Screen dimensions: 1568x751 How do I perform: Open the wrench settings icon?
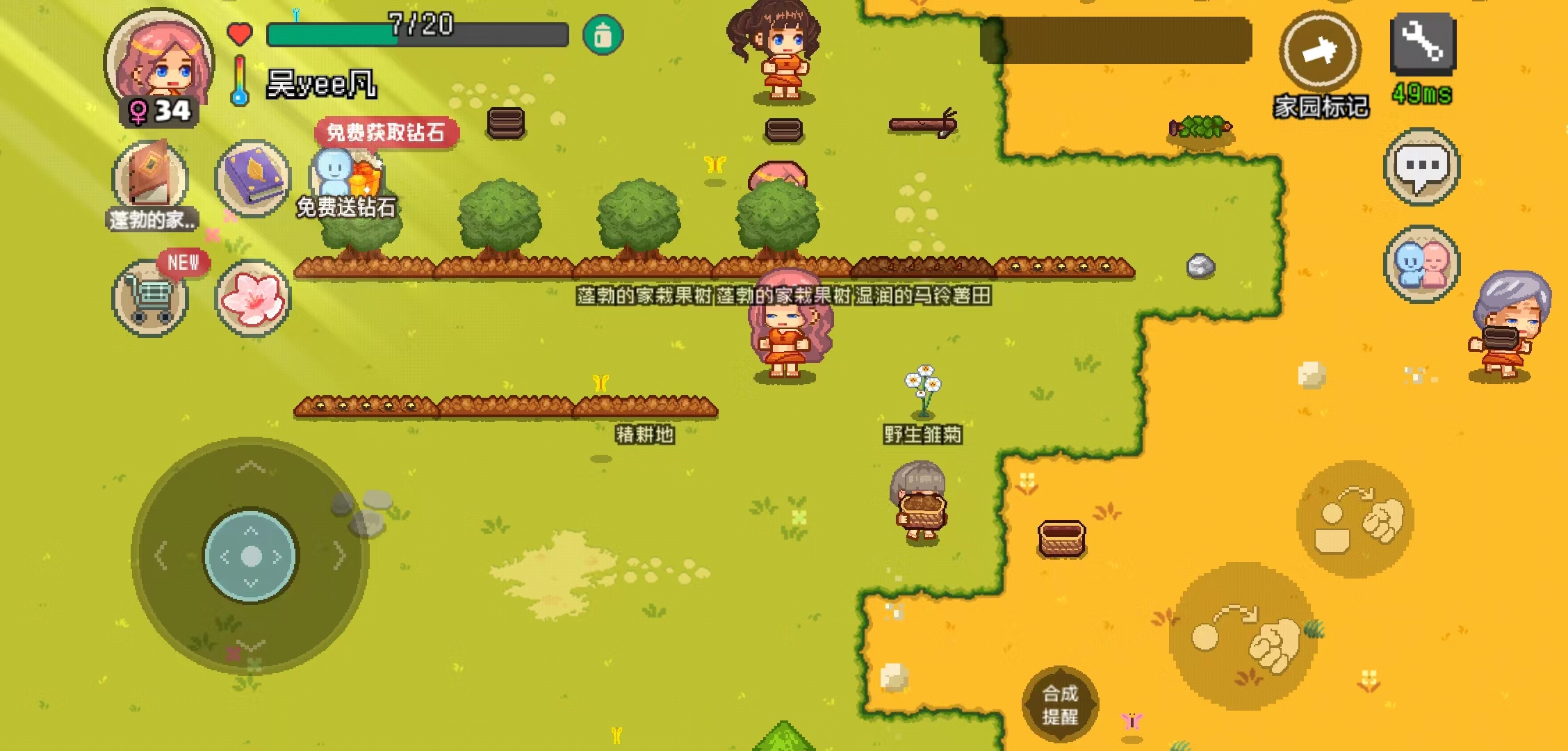[1422, 43]
